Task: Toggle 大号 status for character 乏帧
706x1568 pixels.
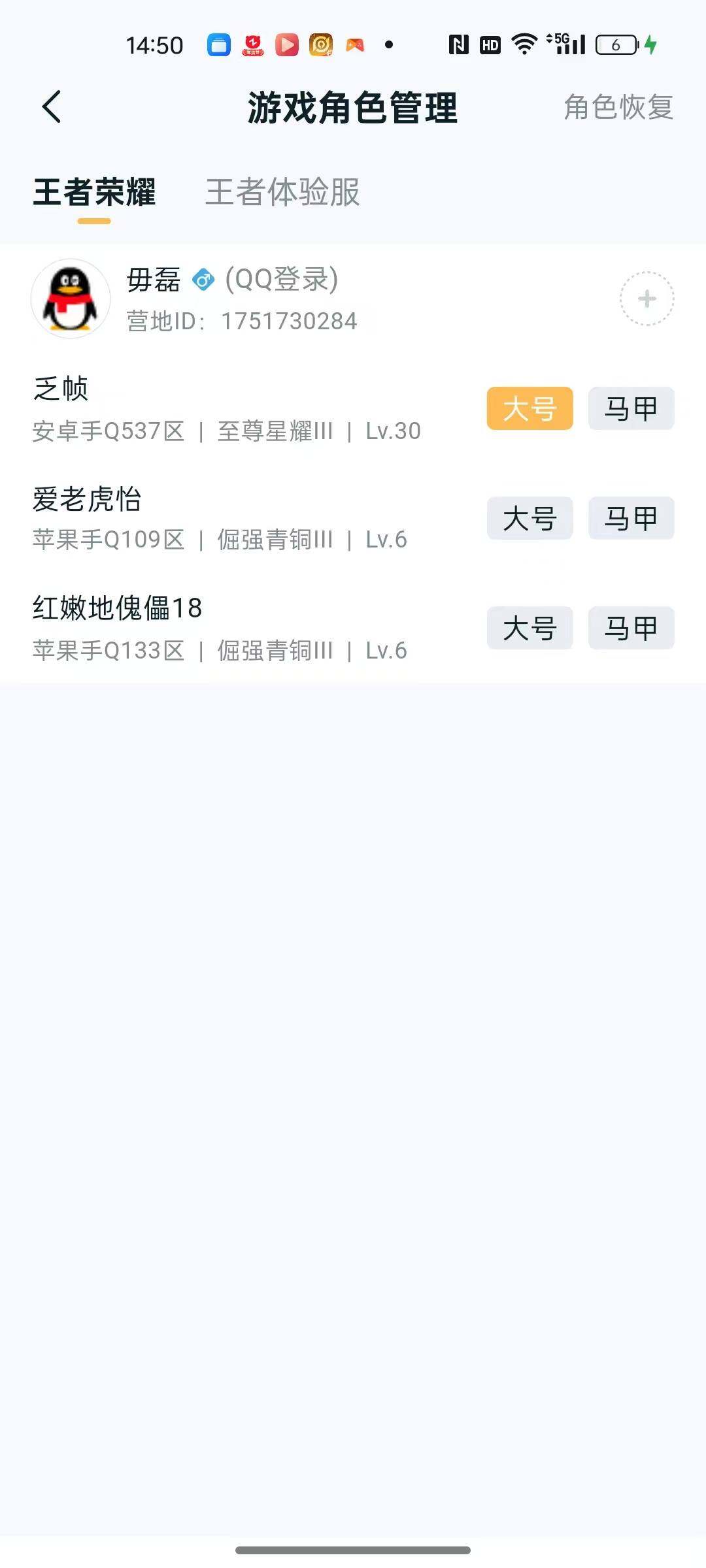Action: (x=529, y=408)
